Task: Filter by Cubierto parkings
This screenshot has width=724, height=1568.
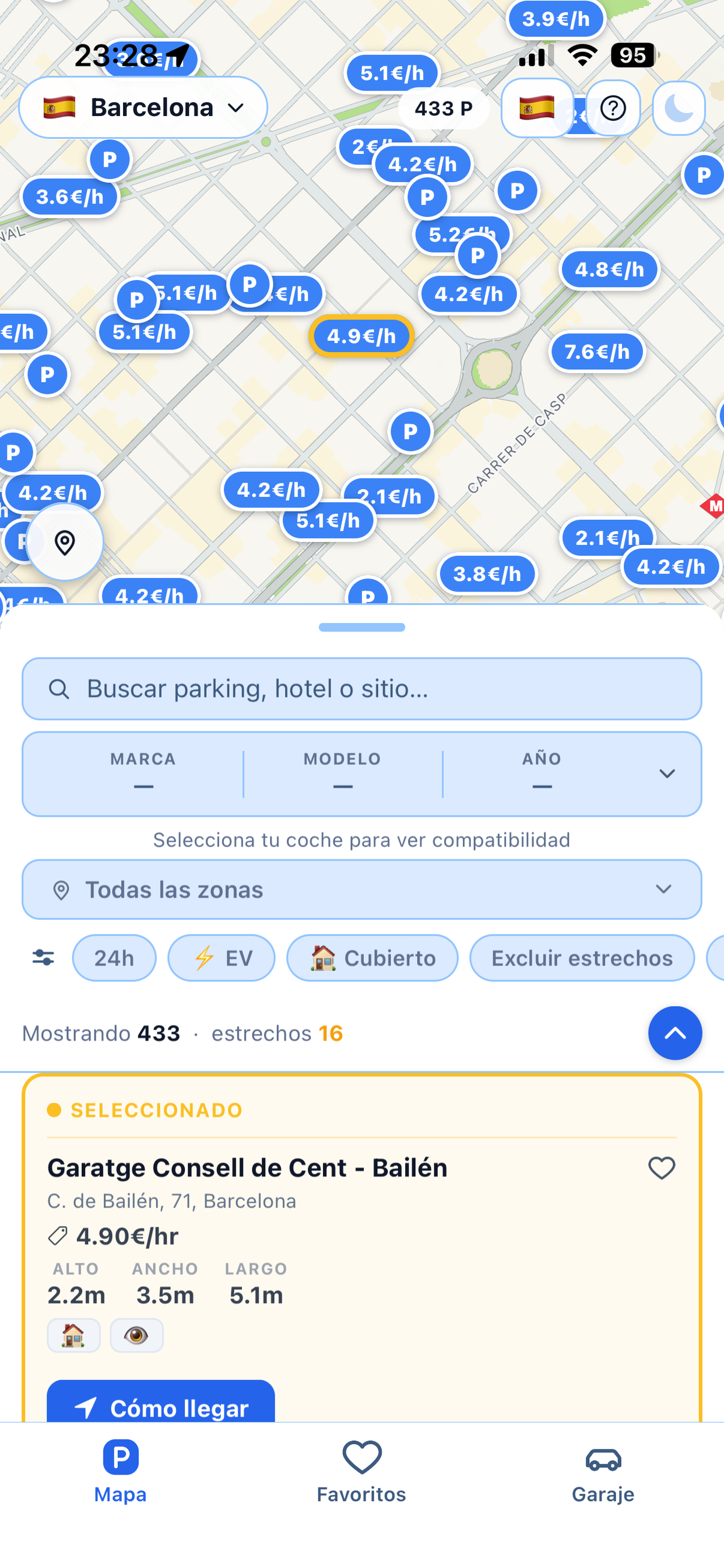Action: (372, 958)
